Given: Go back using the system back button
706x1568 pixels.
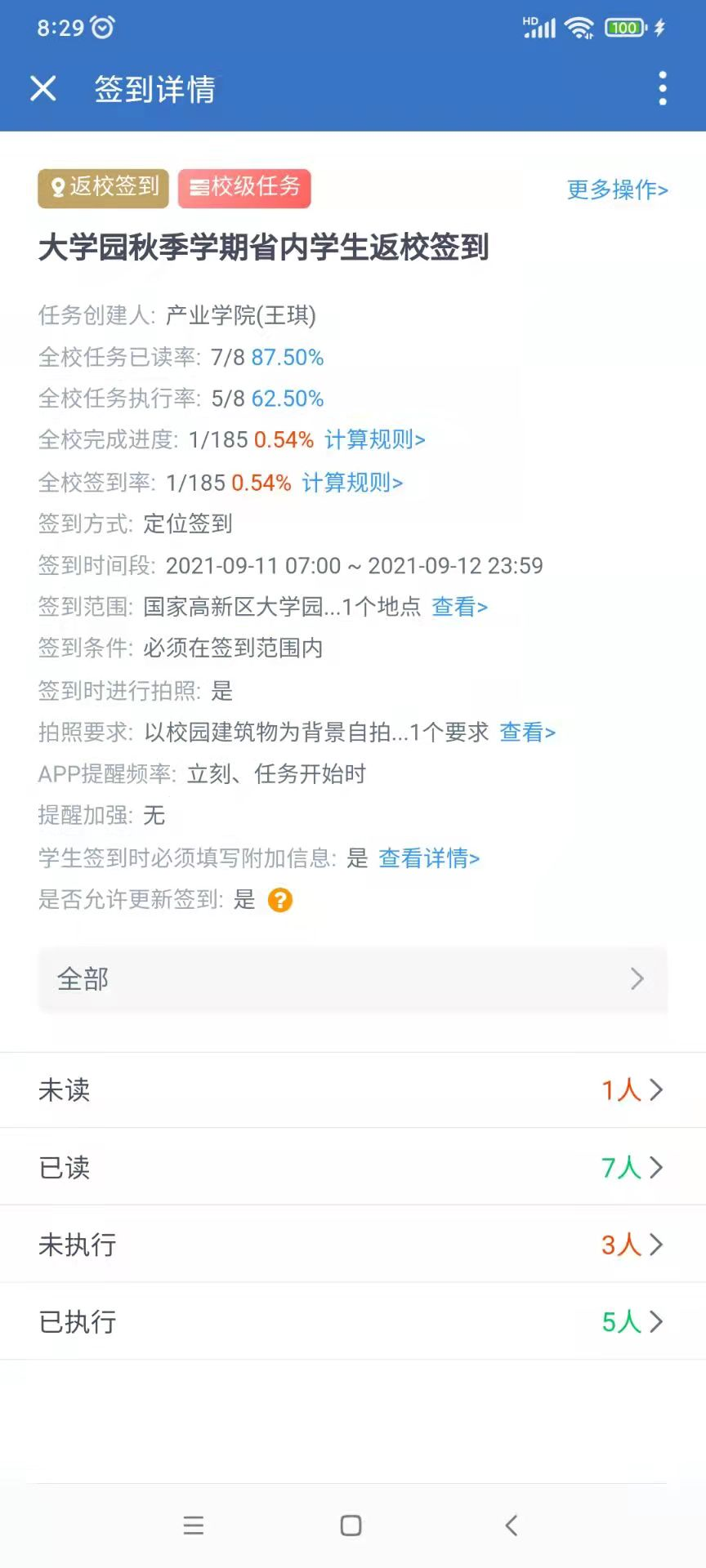Looking at the screenshot, I should click(x=512, y=1525).
